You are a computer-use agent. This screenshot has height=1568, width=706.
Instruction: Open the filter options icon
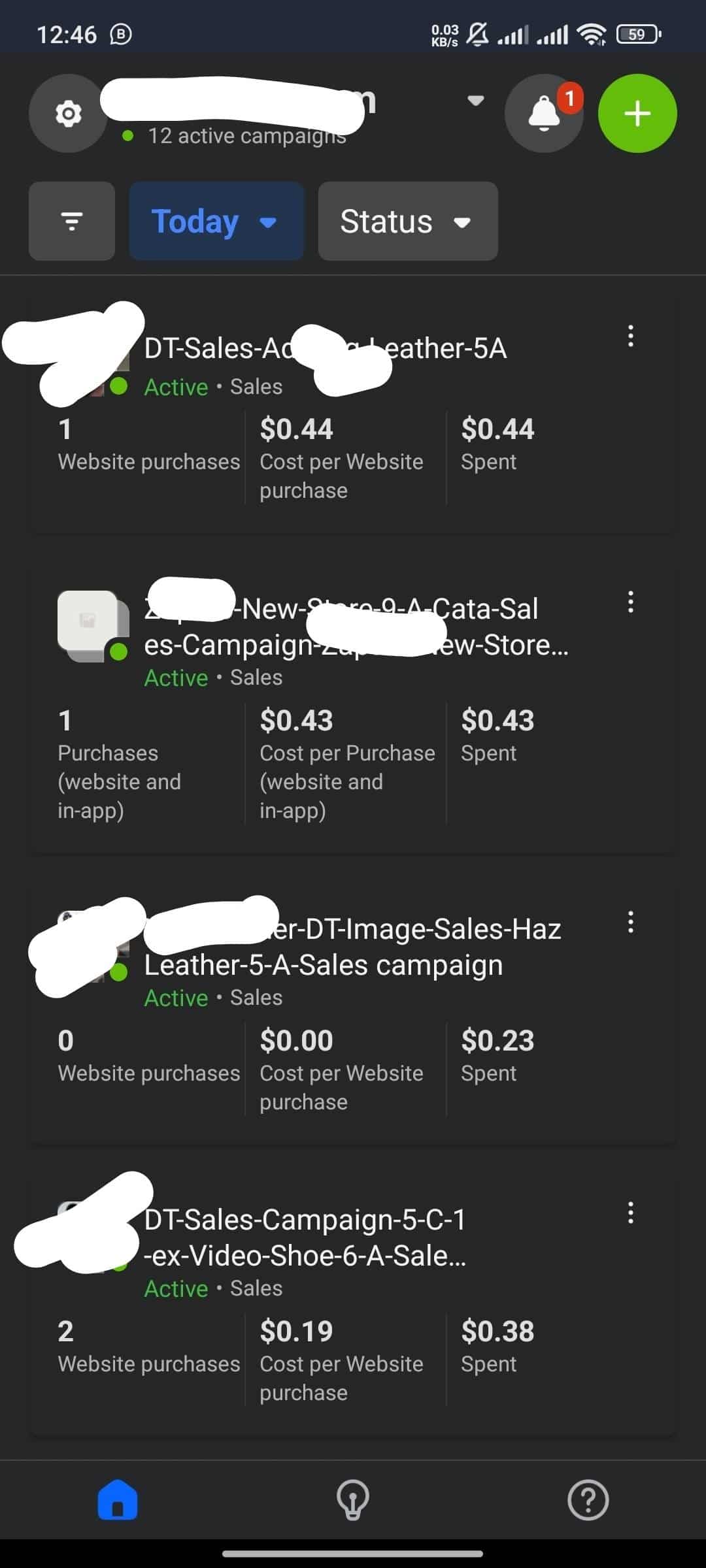72,221
